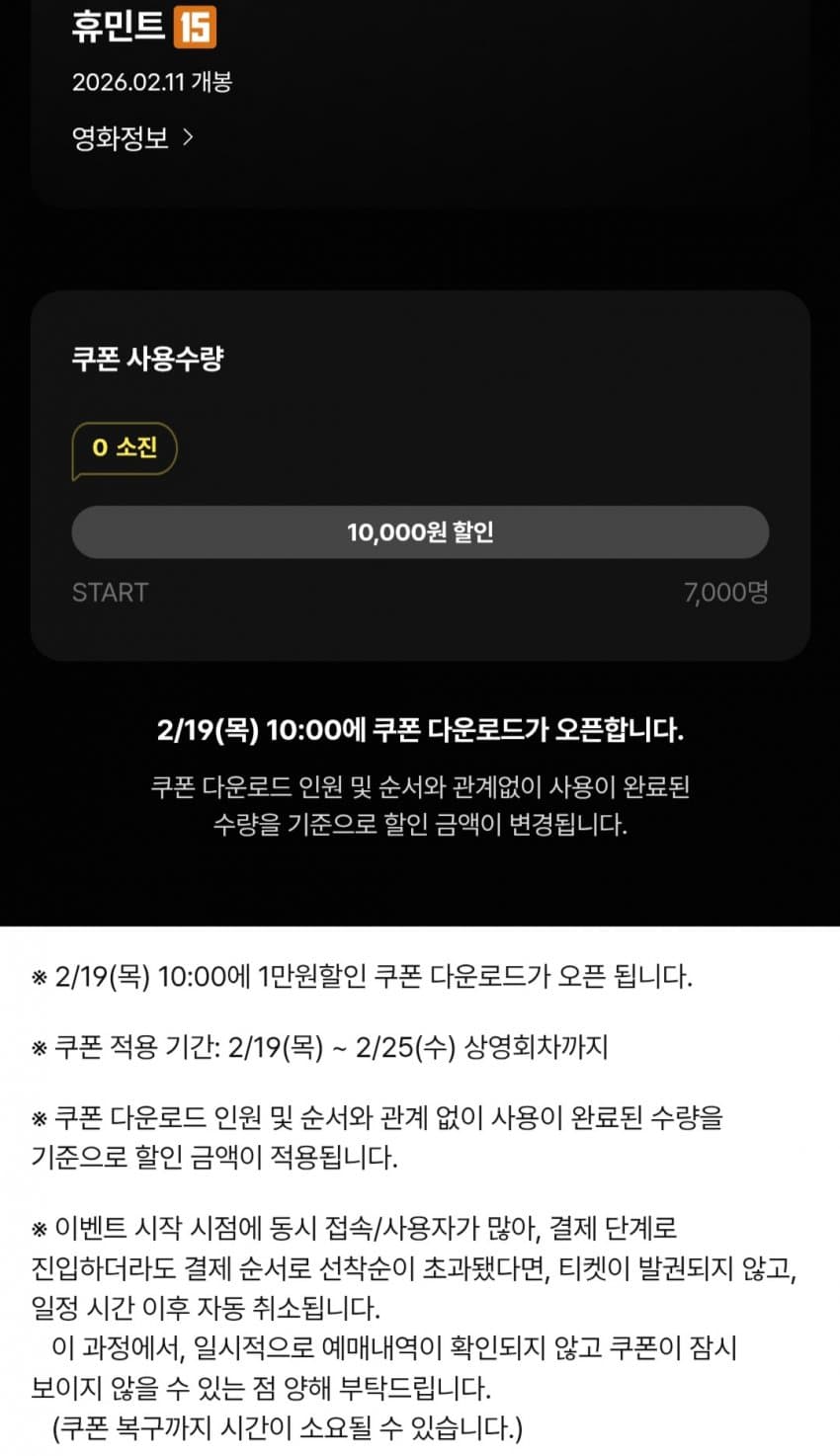840x1456 pixels.
Task: Click the 2026.02.11 개봉 release date
Action: pyautogui.click(x=153, y=83)
